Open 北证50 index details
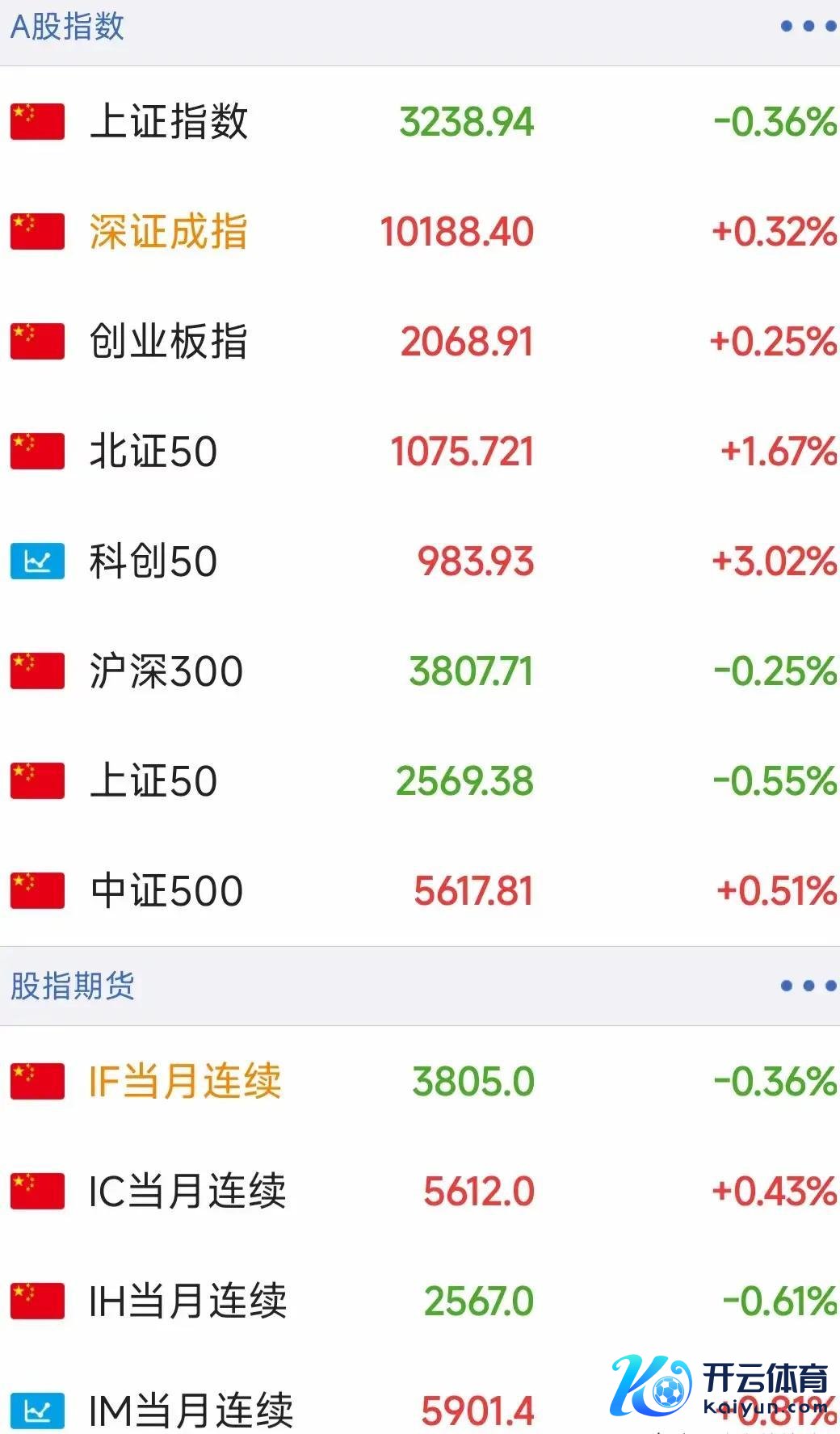This screenshot has height=1434, width=840. (153, 452)
